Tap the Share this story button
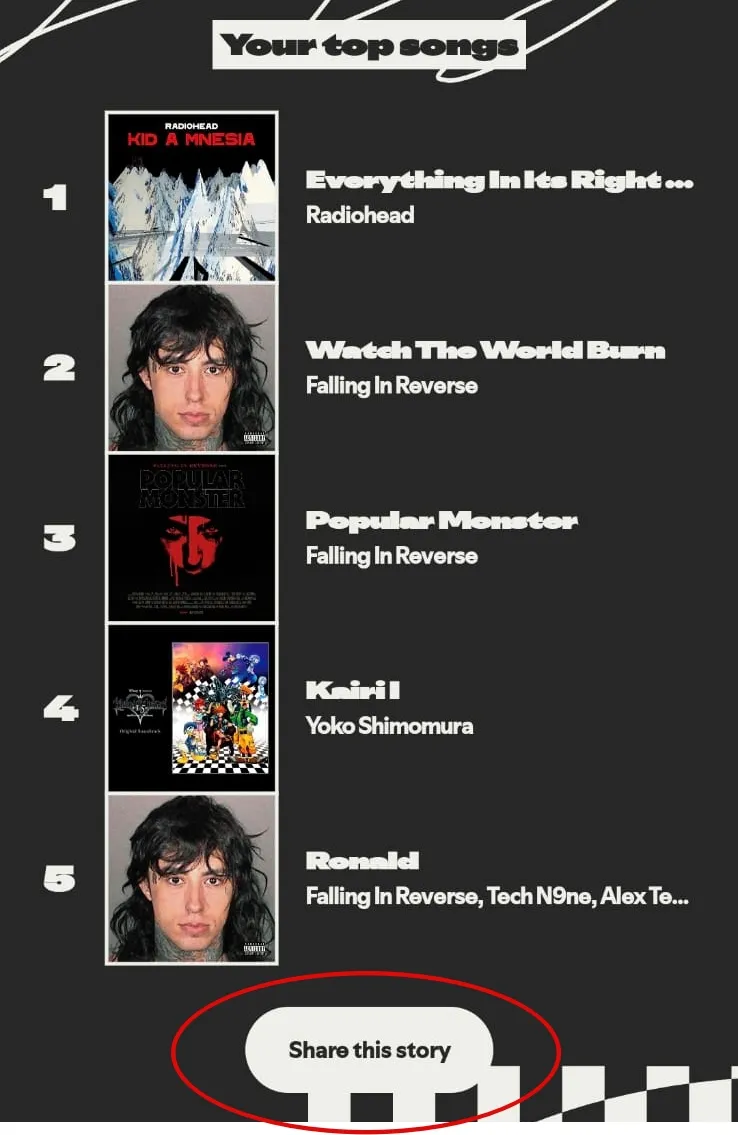738x1135 pixels. (369, 1050)
